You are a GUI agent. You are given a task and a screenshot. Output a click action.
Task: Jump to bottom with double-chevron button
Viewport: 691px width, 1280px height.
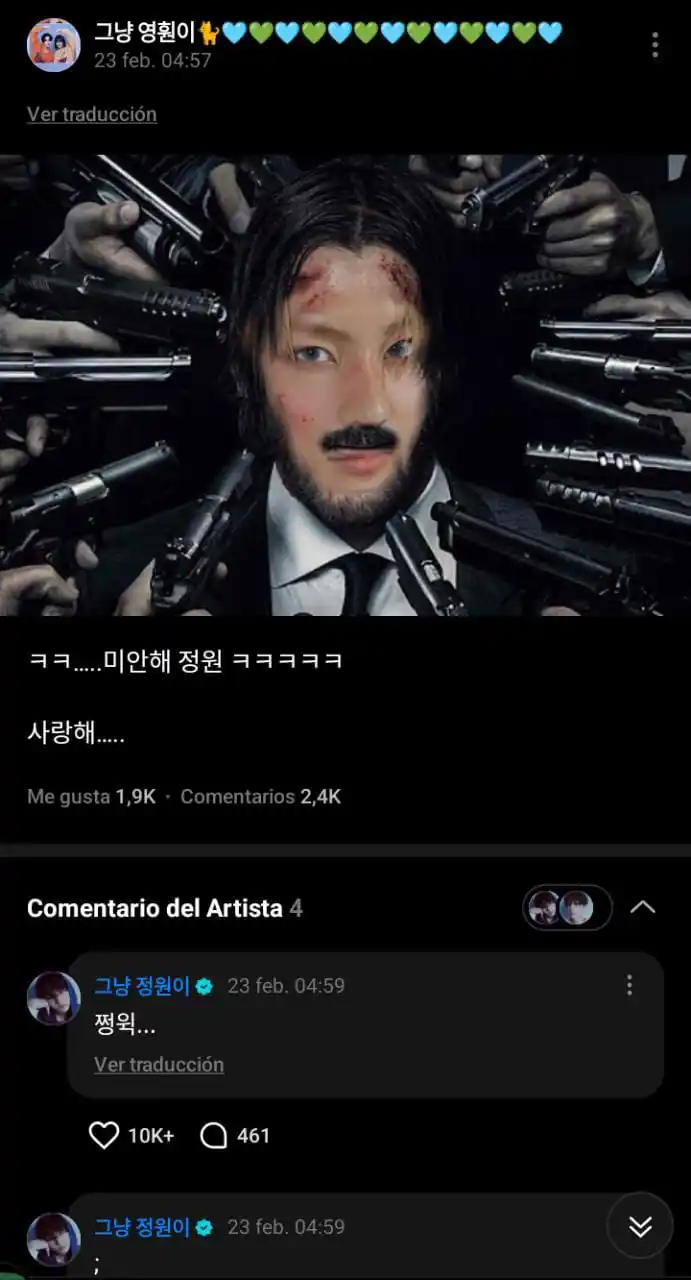[640, 1226]
